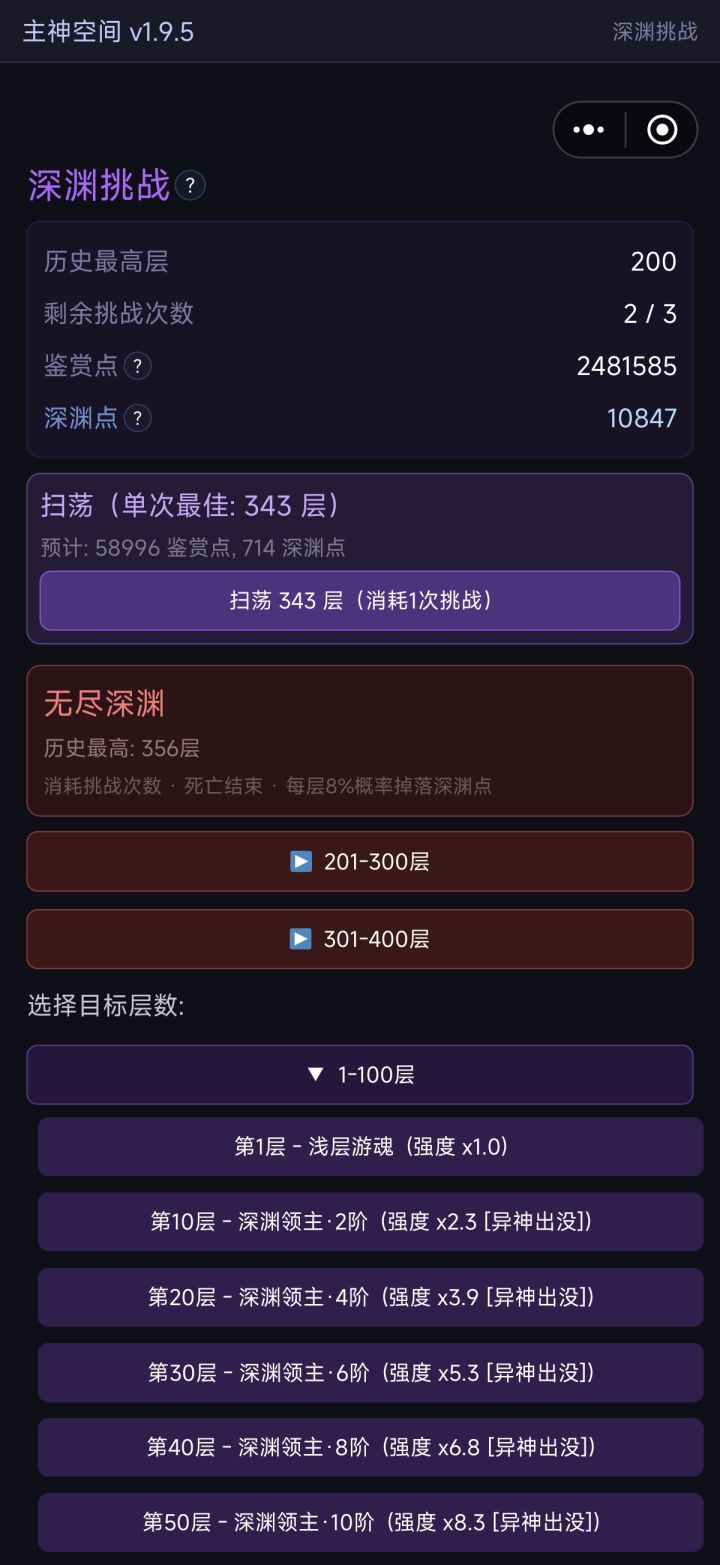
Task: Challenge 第10层 深渊领主·2阶
Action: 360,1221
